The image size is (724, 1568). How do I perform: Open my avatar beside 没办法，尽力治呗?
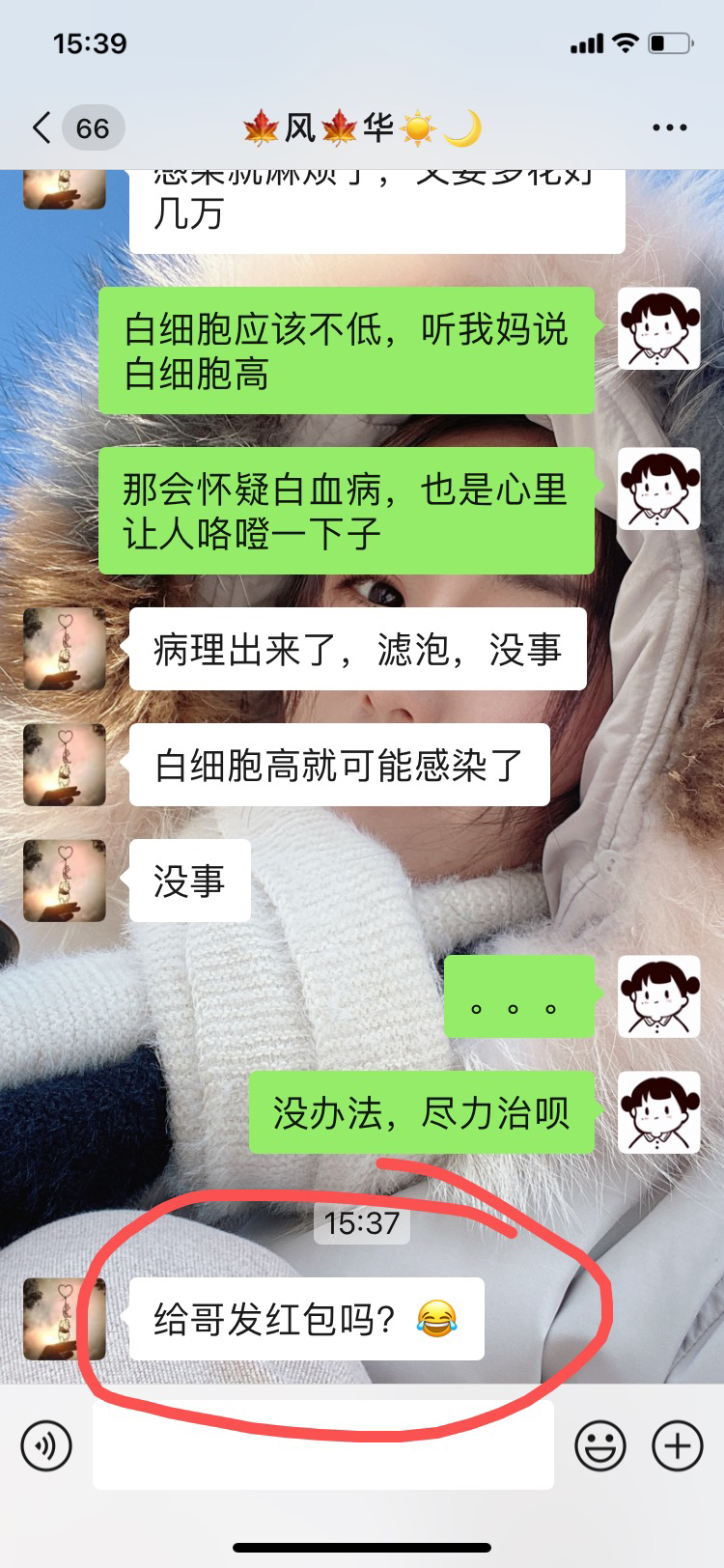(x=658, y=1111)
